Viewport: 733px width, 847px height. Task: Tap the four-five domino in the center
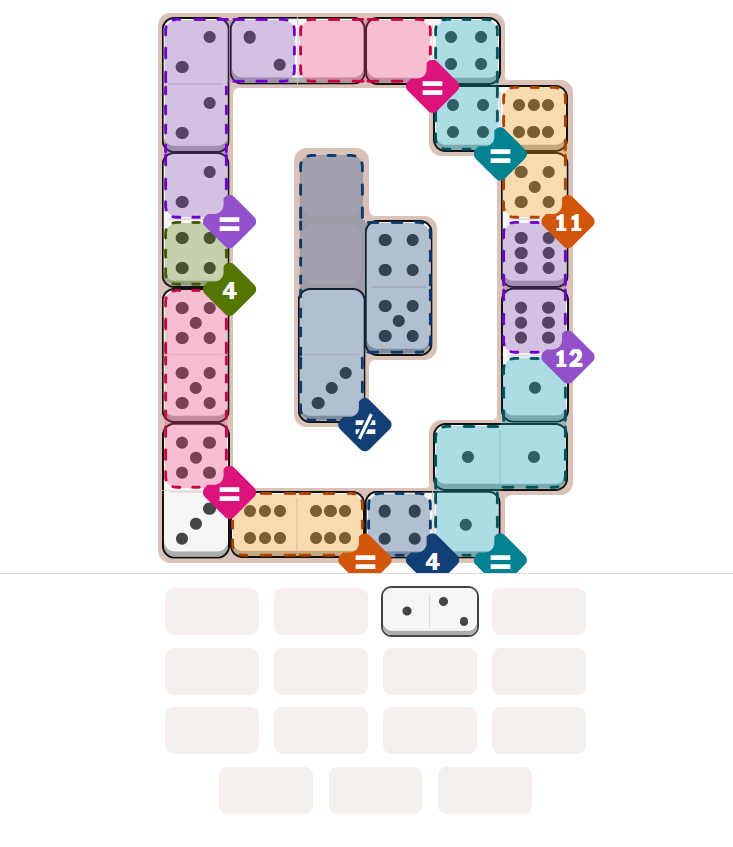coord(398,287)
